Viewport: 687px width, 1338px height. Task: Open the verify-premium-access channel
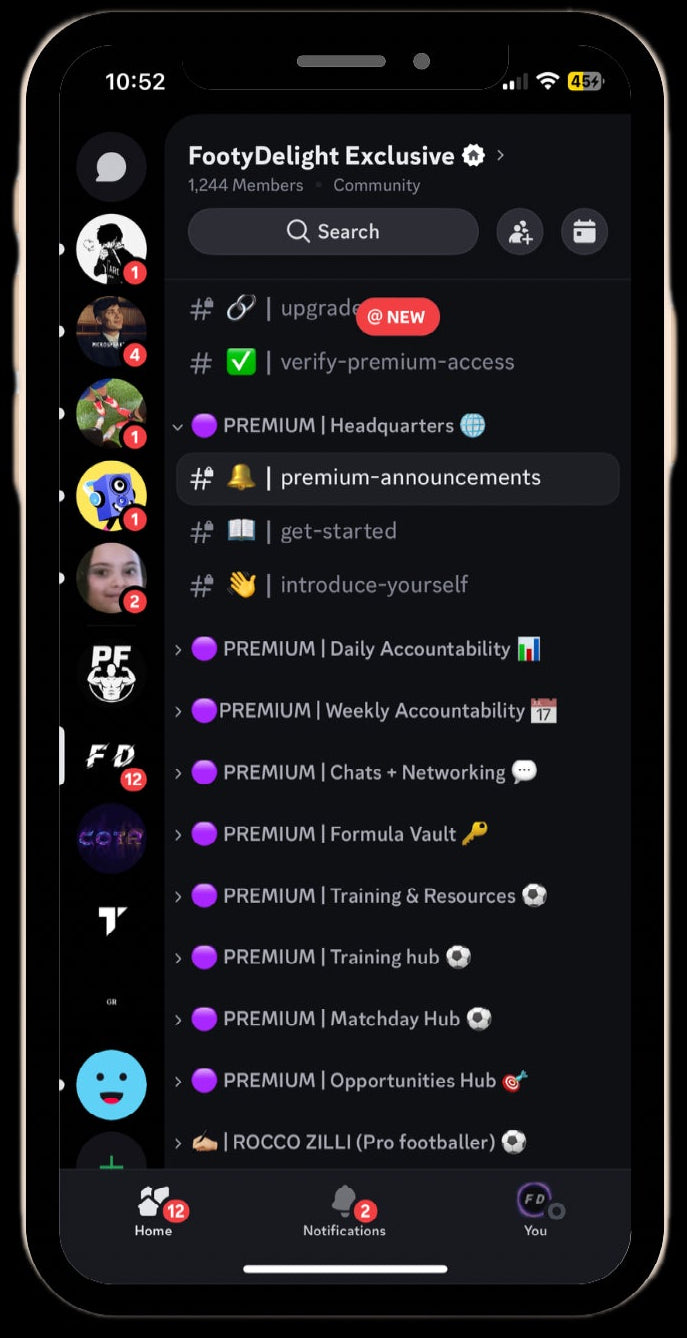tap(396, 362)
